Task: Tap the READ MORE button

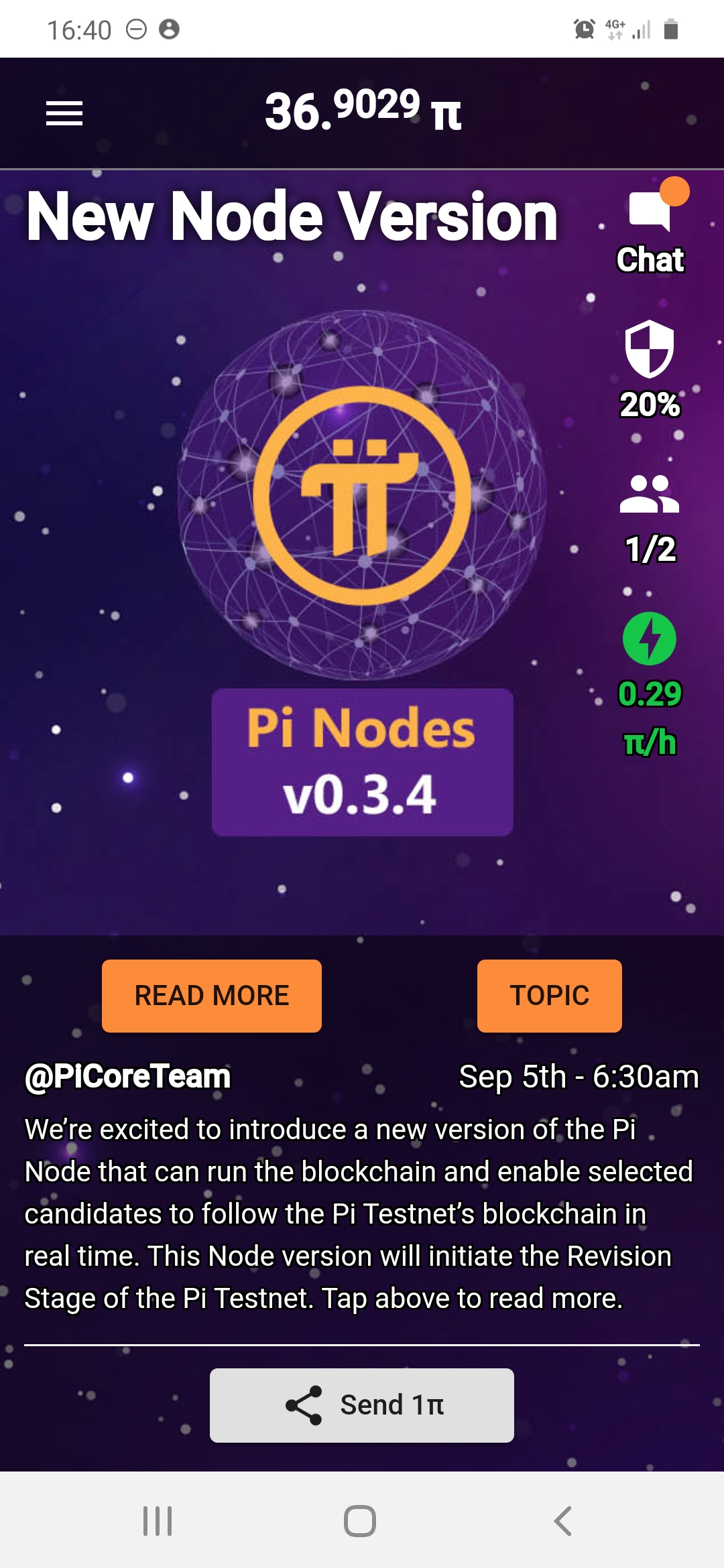Action: (212, 996)
